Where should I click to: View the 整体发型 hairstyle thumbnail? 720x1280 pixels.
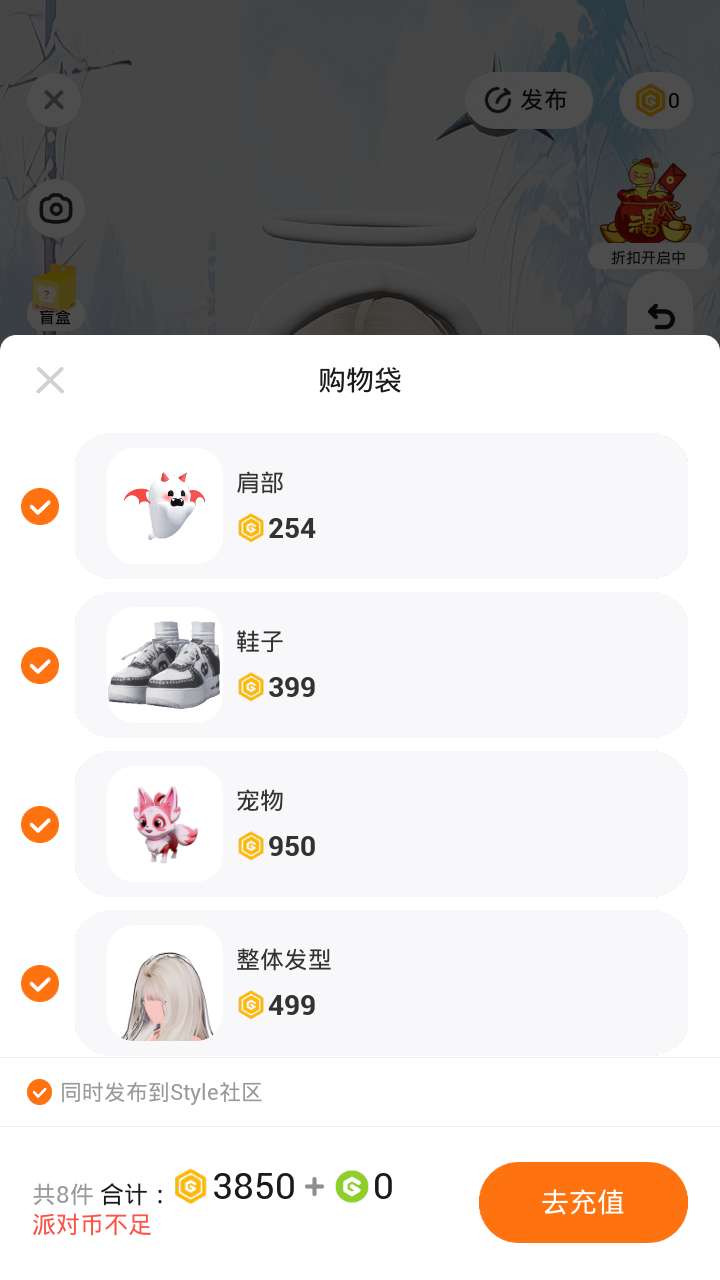click(165, 983)
